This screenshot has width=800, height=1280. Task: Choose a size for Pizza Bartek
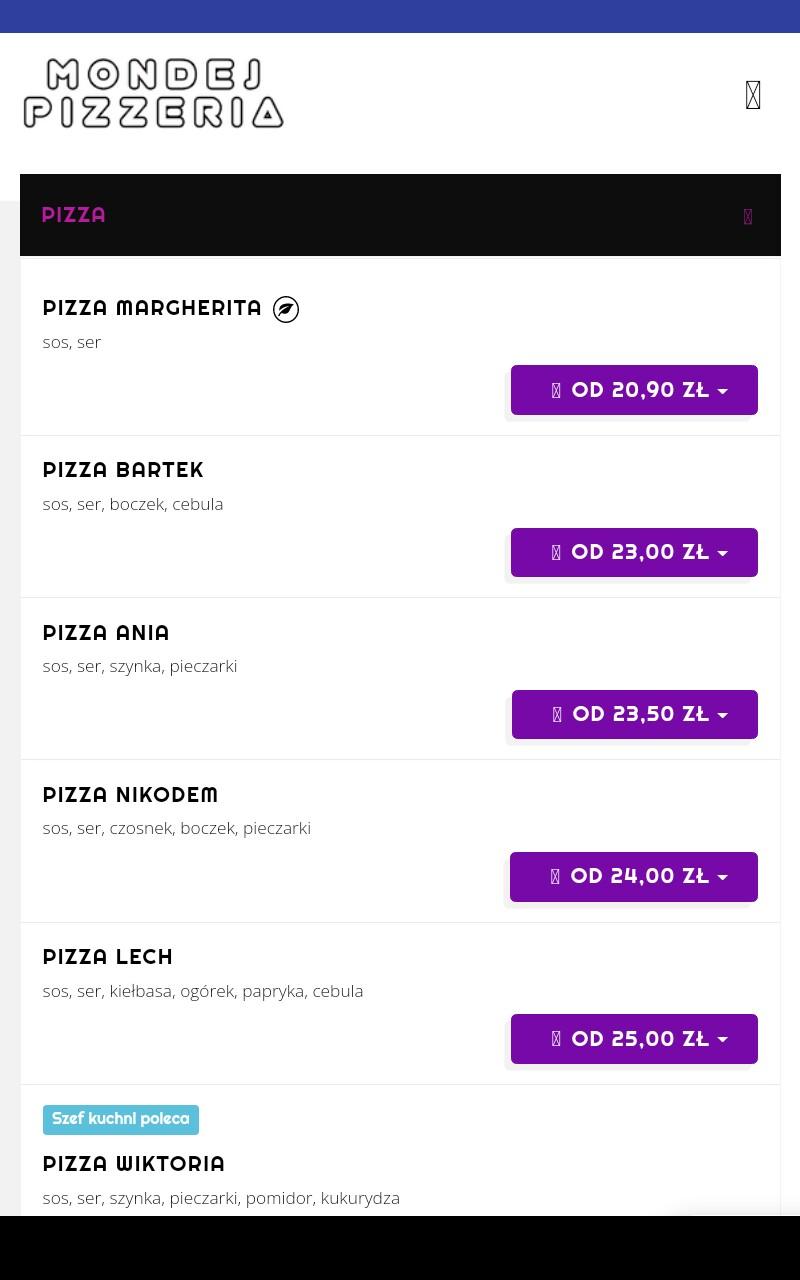pyautogui.click(x=634, y=552)
